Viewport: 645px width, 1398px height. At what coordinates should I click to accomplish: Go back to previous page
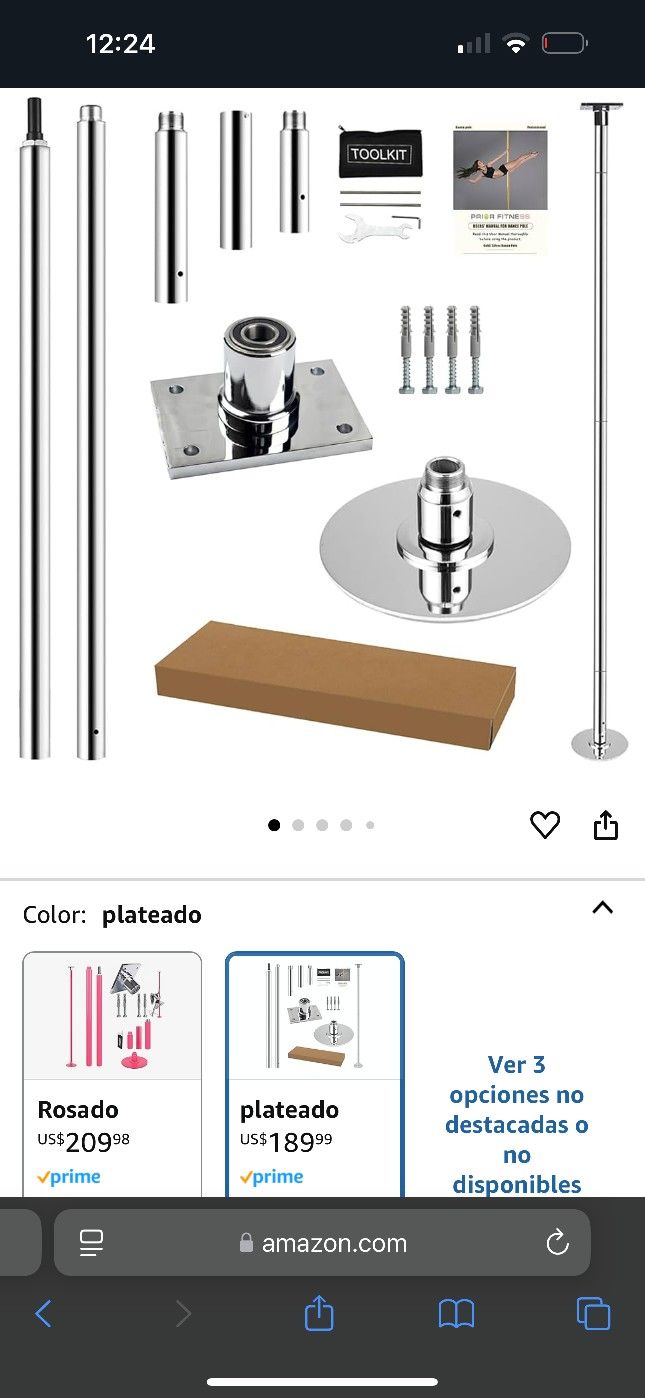pyautogui.click(x=43, y=1313)
